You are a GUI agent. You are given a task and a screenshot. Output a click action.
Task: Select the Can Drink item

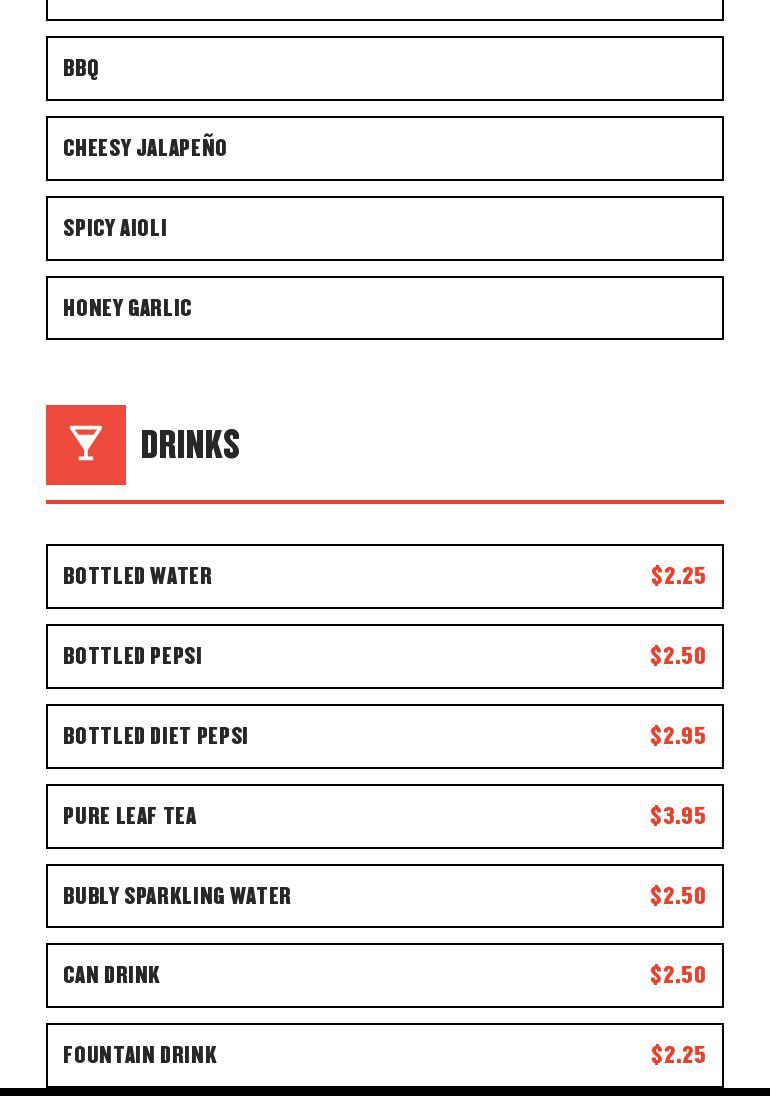[x=384, y=975]
